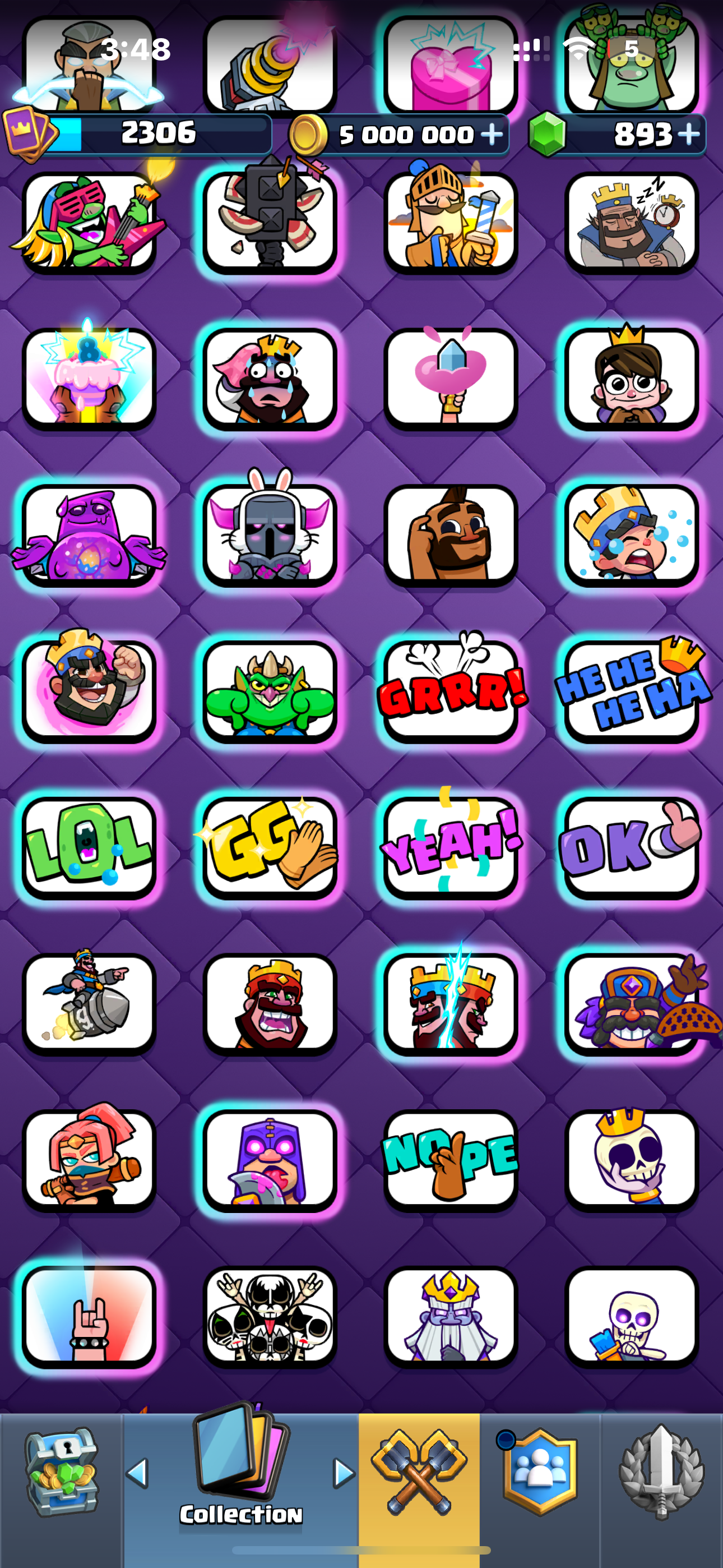Select the GG clapping hands emote
723x1568 pixels.
(x=270, y=847)
